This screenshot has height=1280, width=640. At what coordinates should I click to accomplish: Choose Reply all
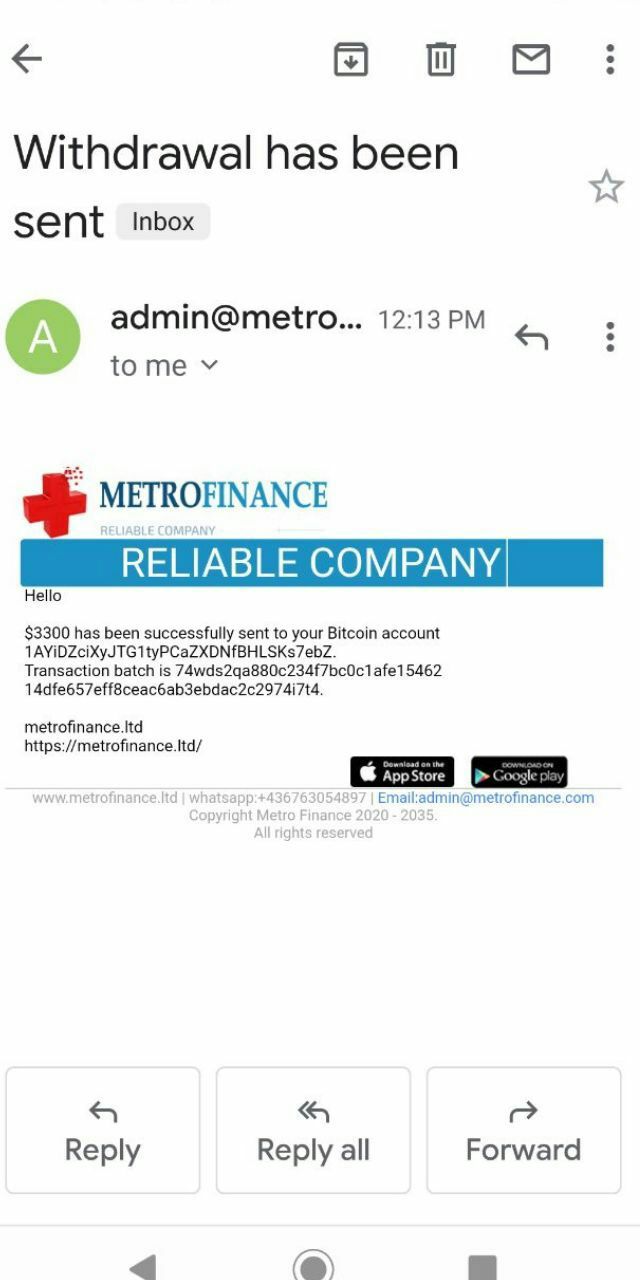313,1131
